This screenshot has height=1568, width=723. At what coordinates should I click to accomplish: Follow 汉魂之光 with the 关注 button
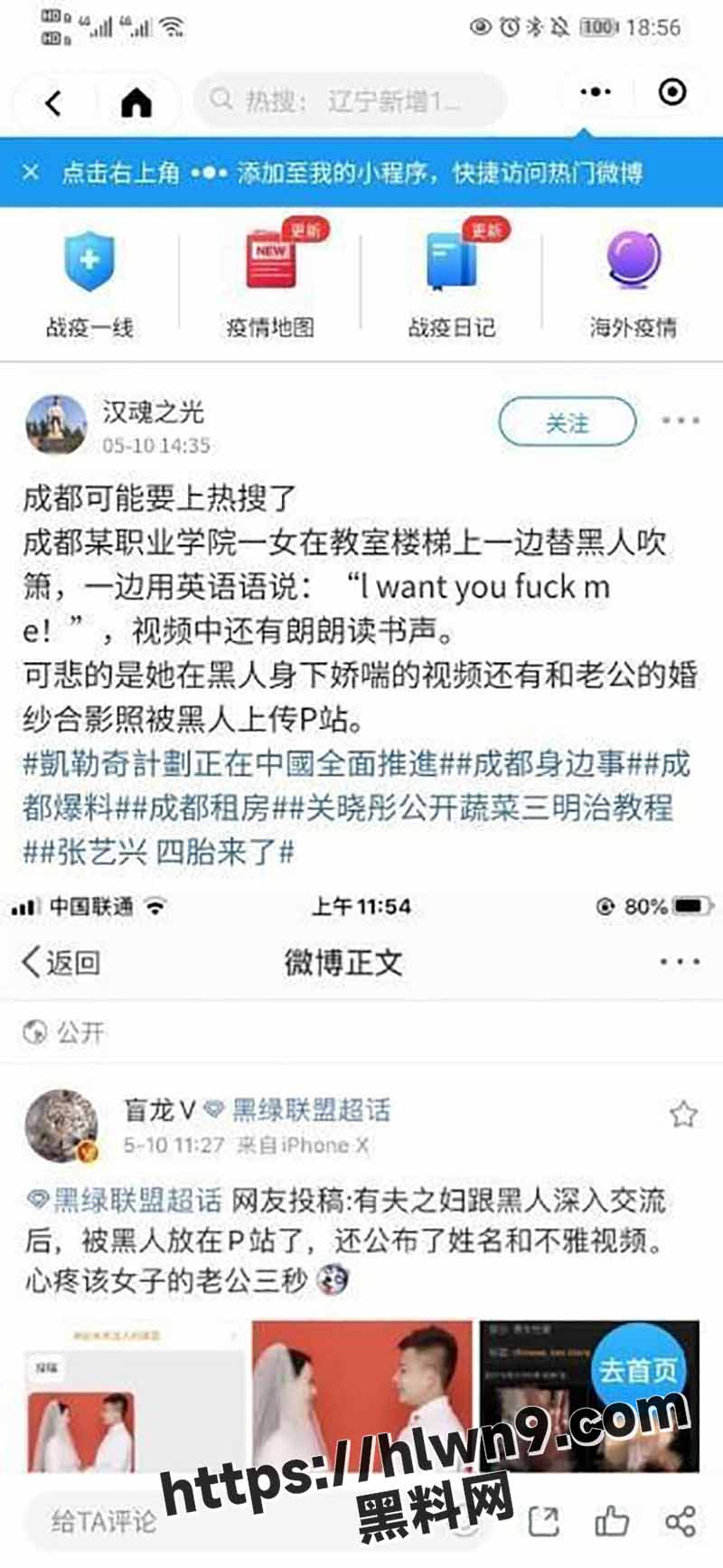(x=568, y=422)
